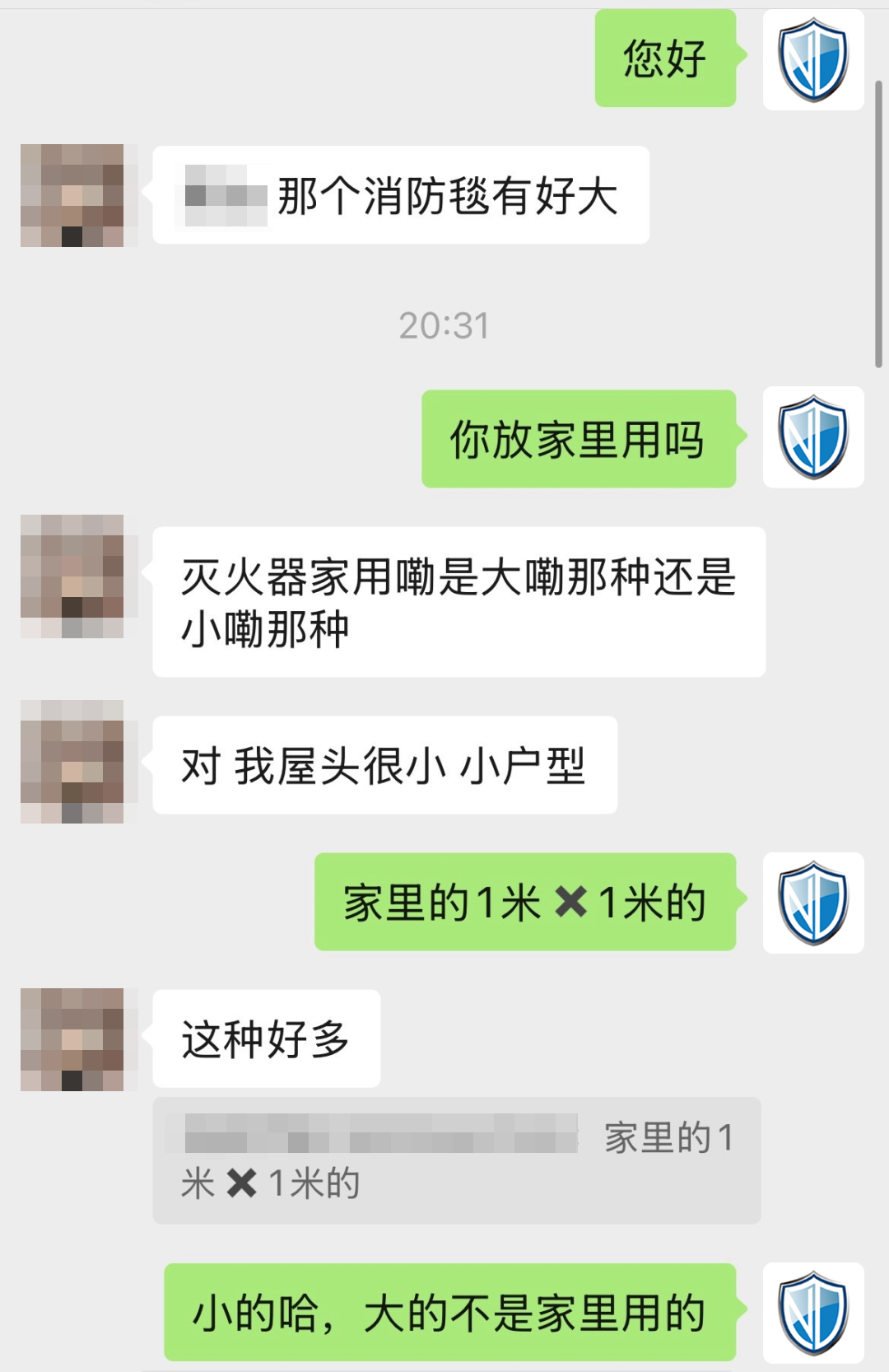The image size is (889, 1372).
Task: Open the quoted message under 这种好多
Action: (456, 1160)
